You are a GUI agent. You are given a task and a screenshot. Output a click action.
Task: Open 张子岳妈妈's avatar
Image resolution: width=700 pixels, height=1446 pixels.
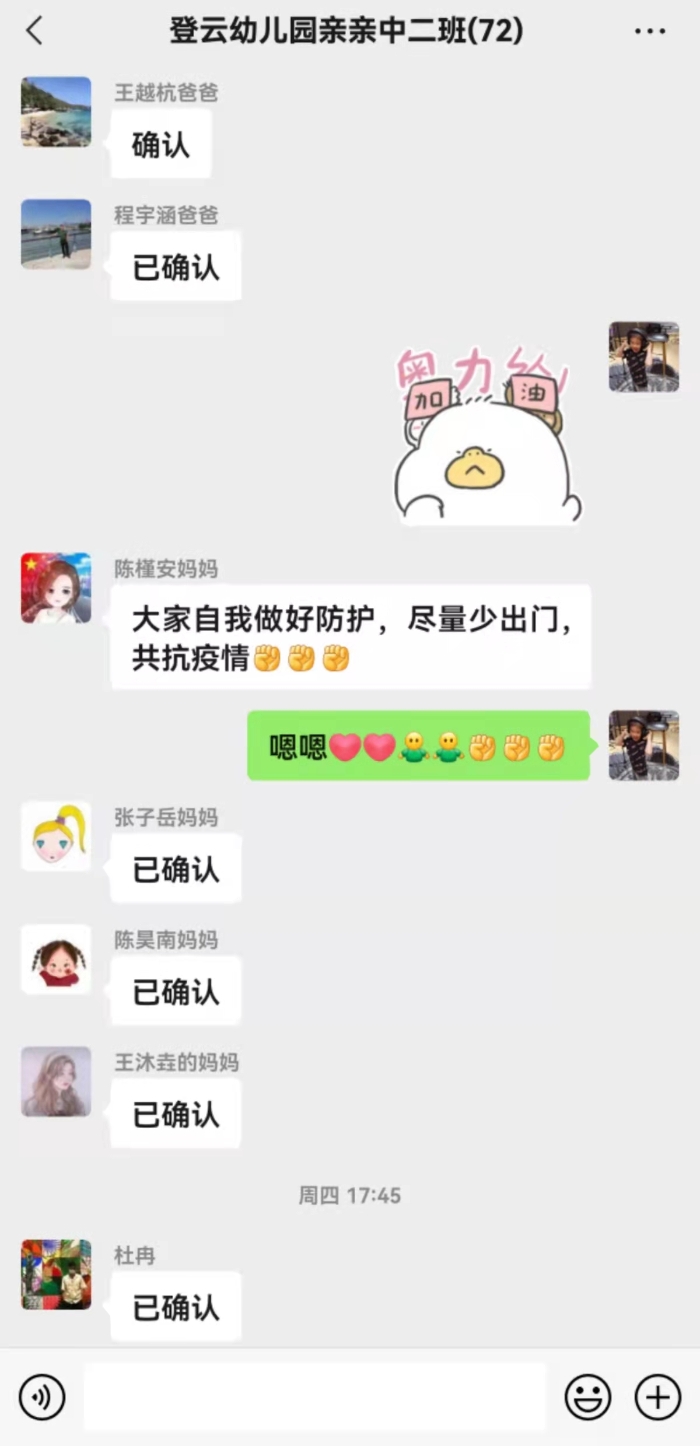56,836
